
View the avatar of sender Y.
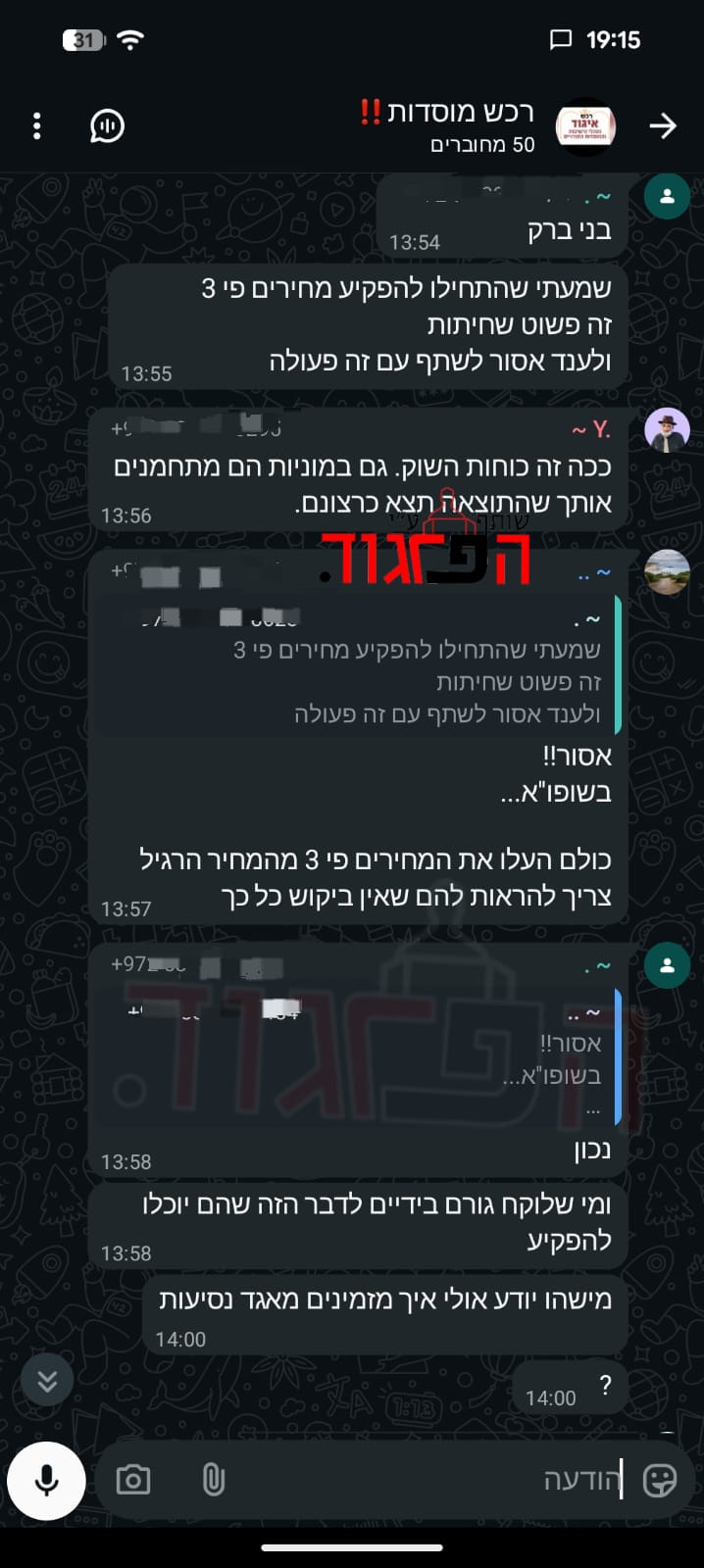pos(667,429)
